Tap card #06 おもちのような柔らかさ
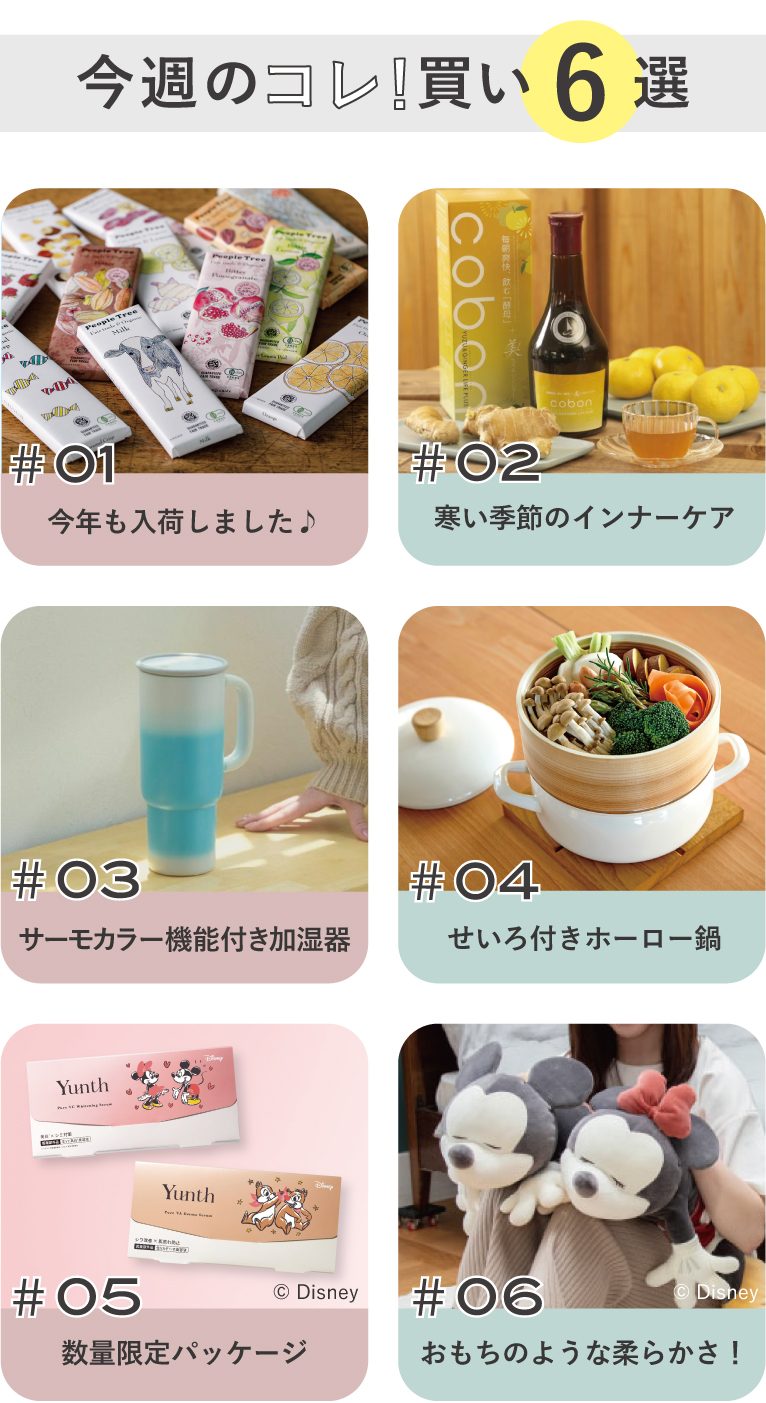 [581, 1210]
